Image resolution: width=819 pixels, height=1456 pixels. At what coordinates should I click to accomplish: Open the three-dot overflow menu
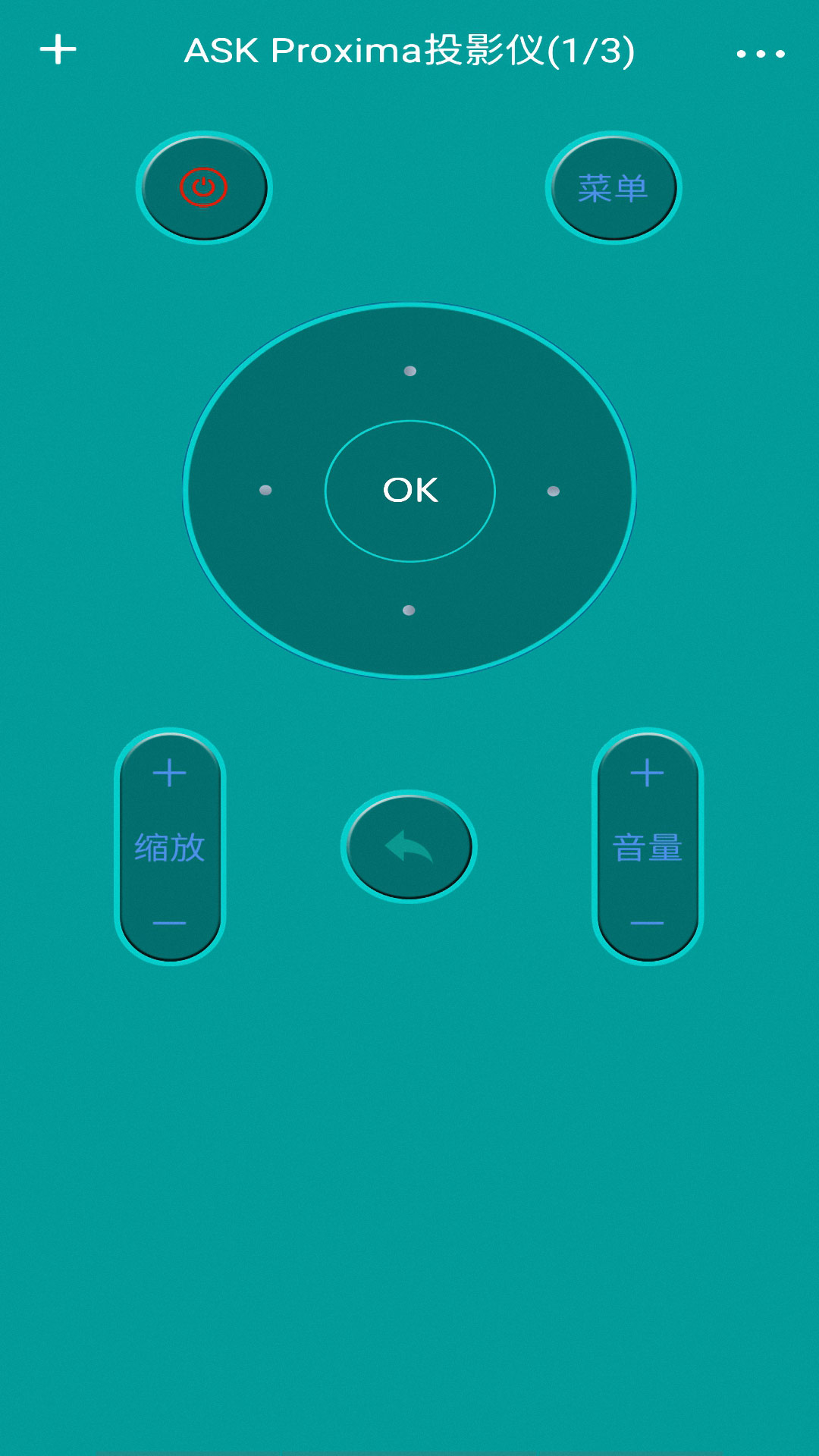tap(761, 53)
